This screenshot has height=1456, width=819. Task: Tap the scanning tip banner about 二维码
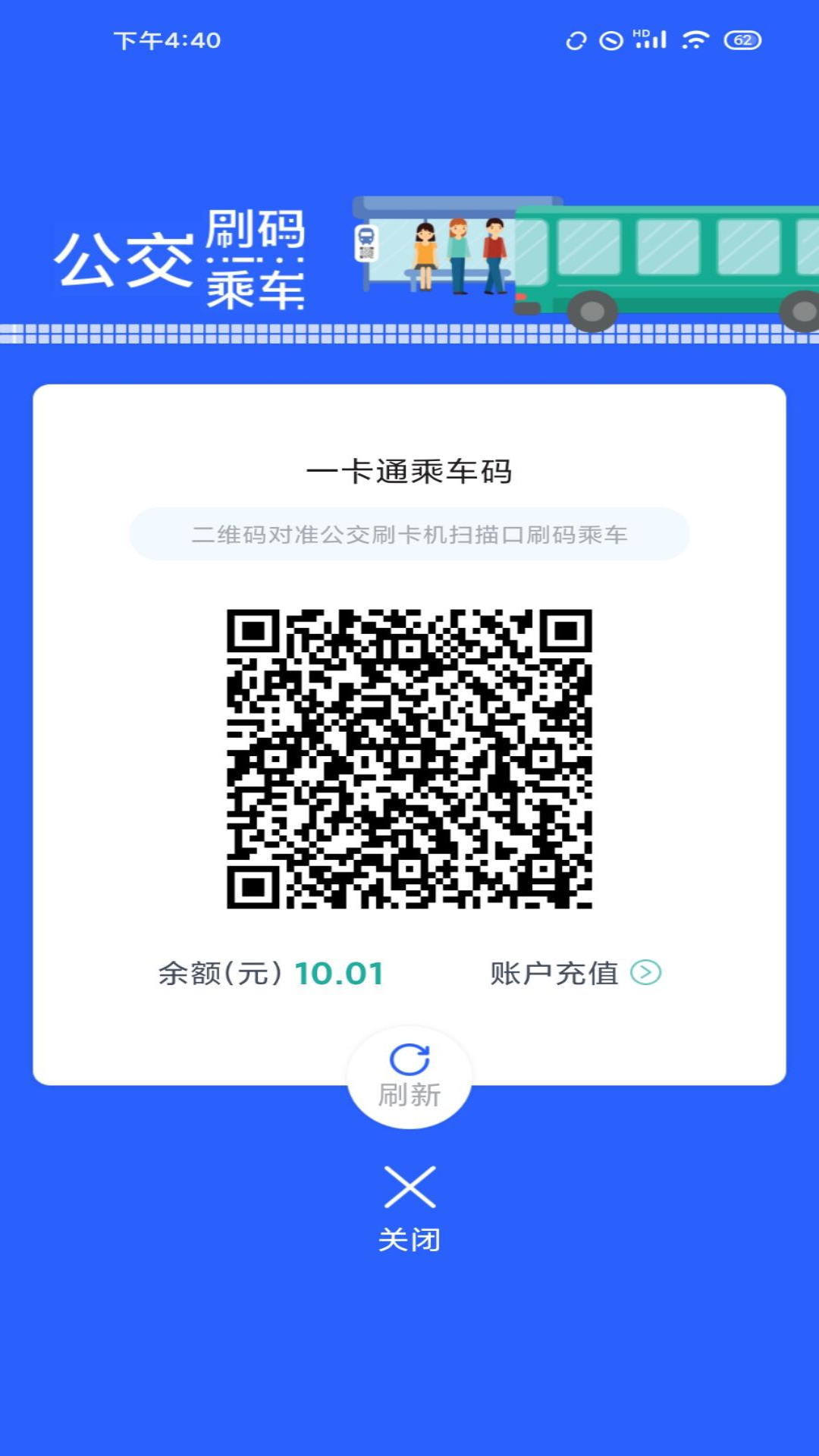coord(409,536)
